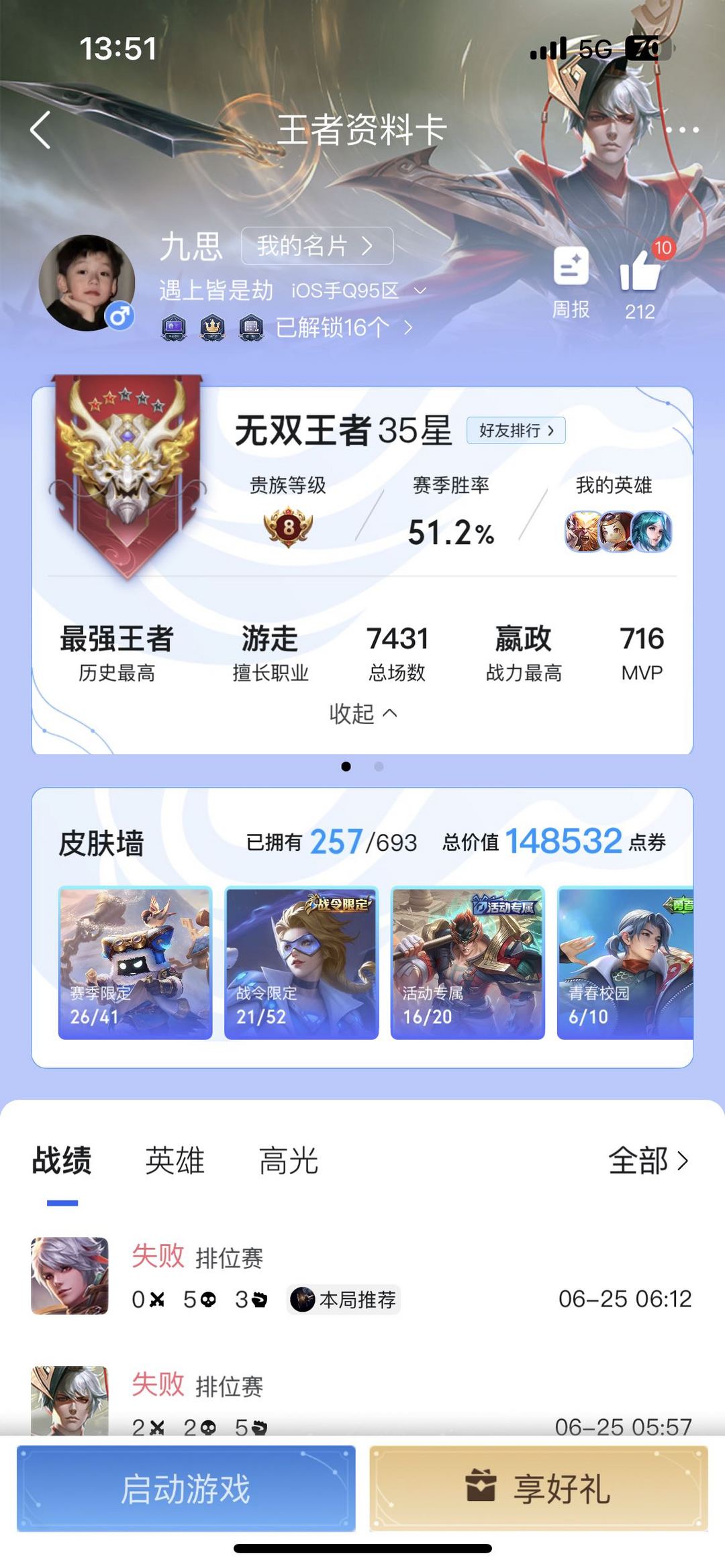
Task: View 全部 match records
Action: click(648, 1160)
